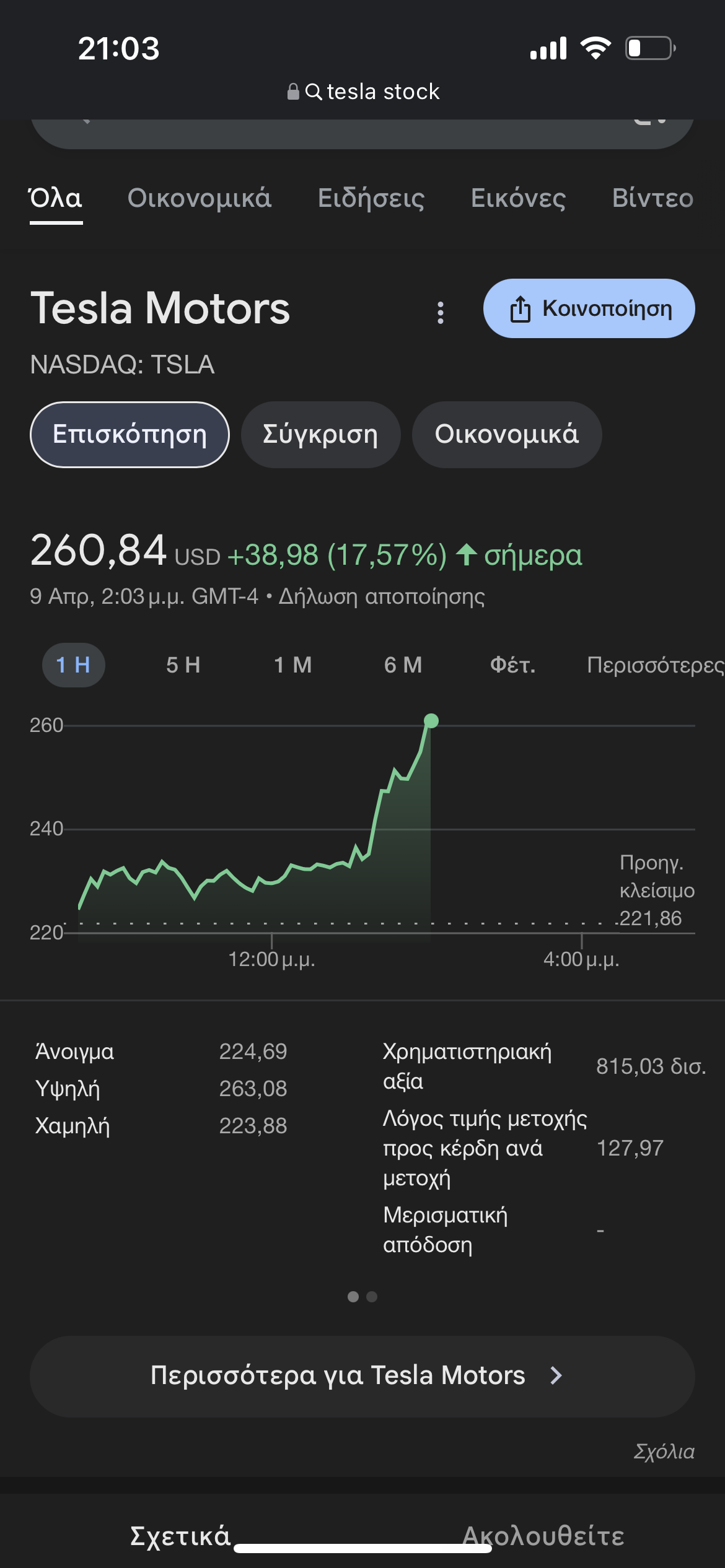Open the Σύγκριση chip
Viewport: 725px width, 1568px height.
320,435
